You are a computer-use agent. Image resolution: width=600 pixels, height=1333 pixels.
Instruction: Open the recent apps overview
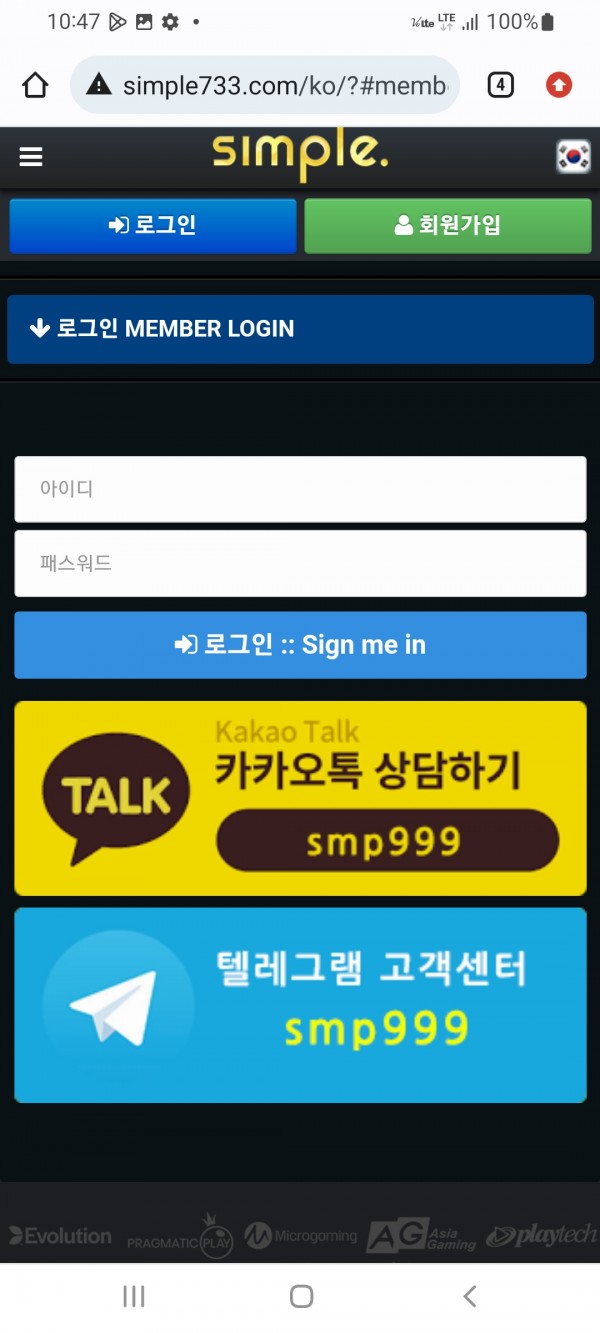click(x=133, y=1297)
